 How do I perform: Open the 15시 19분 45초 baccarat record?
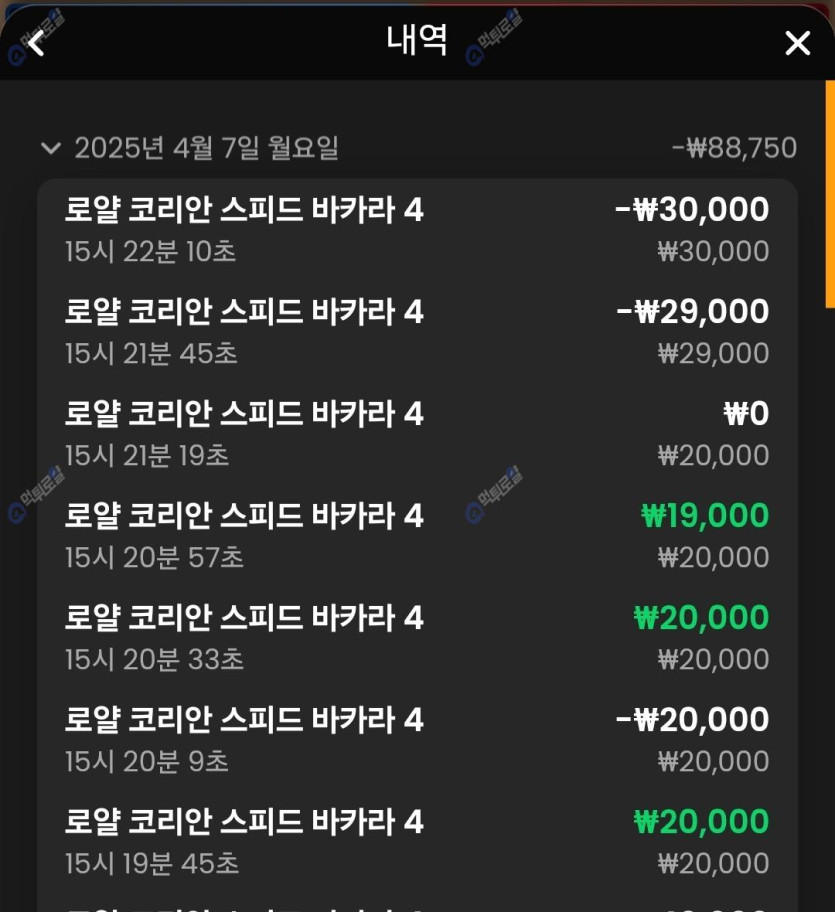point(417,842)
